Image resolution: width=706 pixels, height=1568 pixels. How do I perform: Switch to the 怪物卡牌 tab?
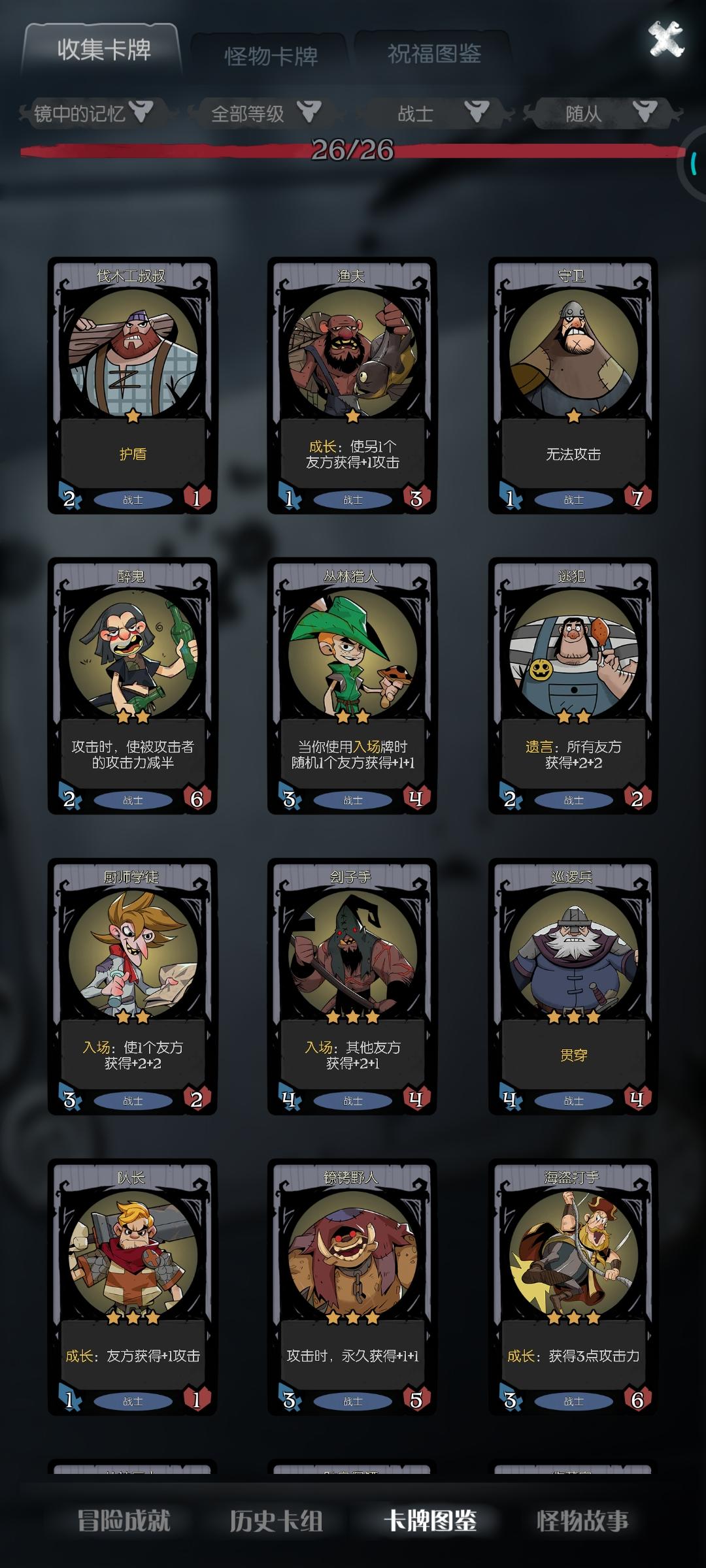click(270, 57)
